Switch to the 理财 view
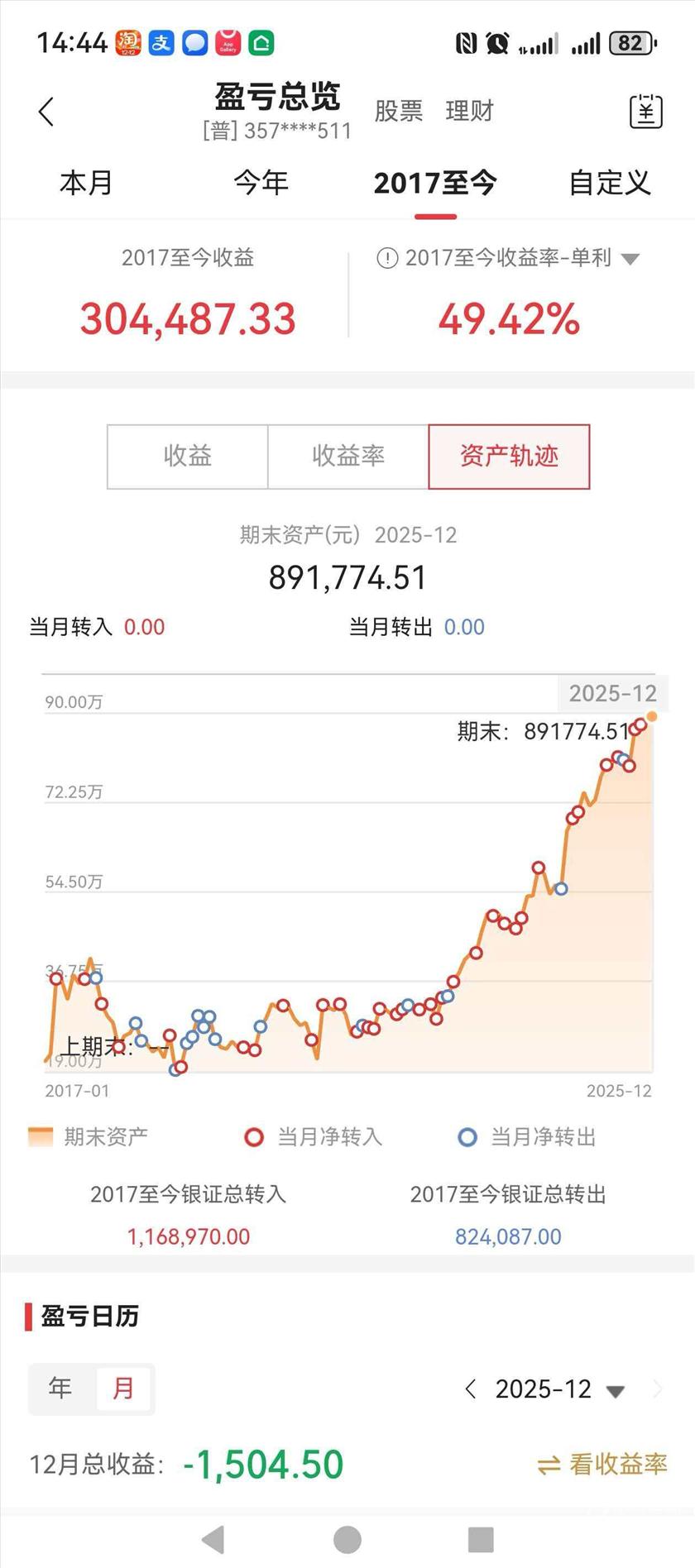Viewport: 695px width, 1568px height. [x=469, y=111]
